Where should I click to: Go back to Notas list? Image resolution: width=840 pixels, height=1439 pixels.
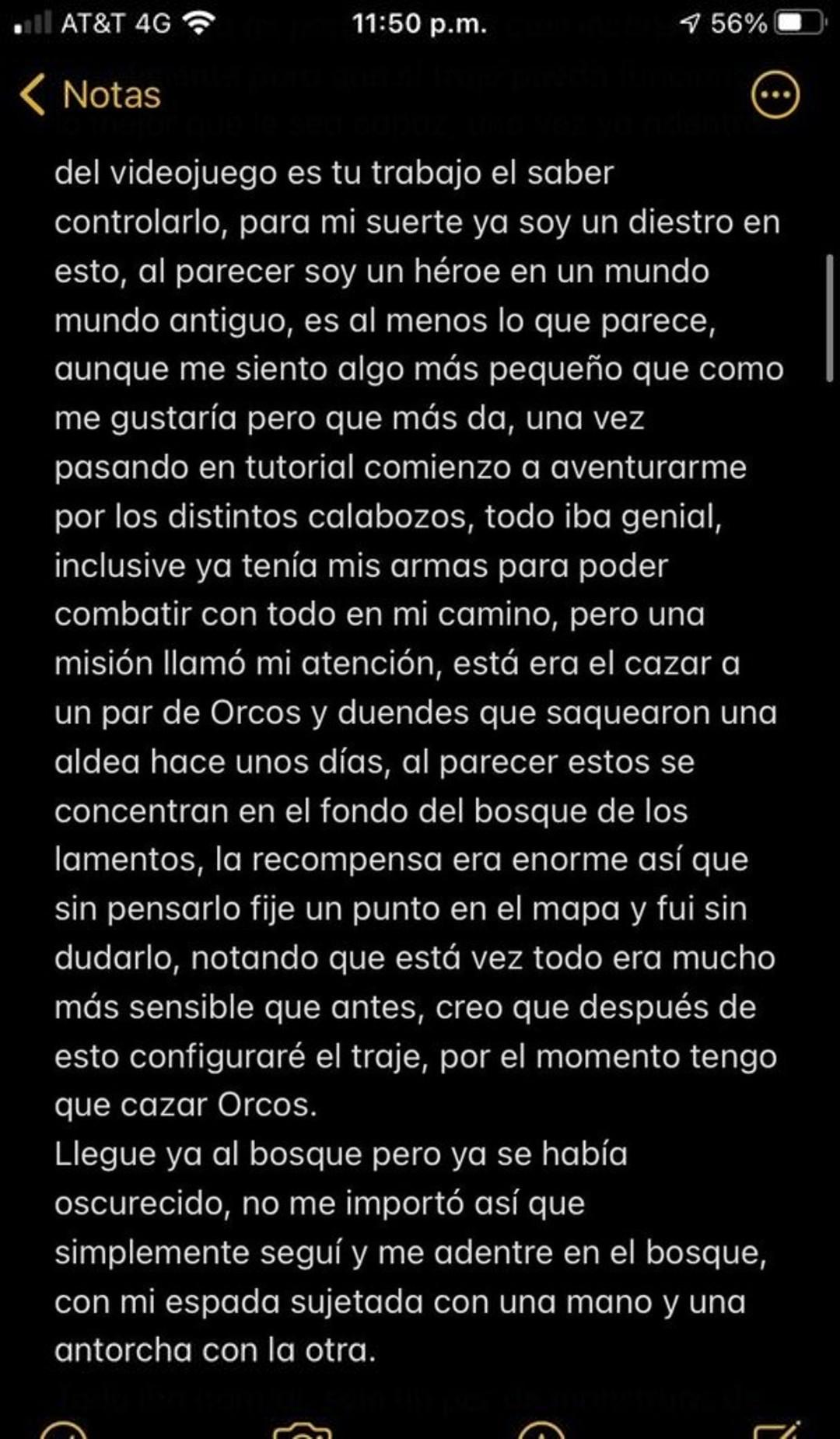coord(89,95)
